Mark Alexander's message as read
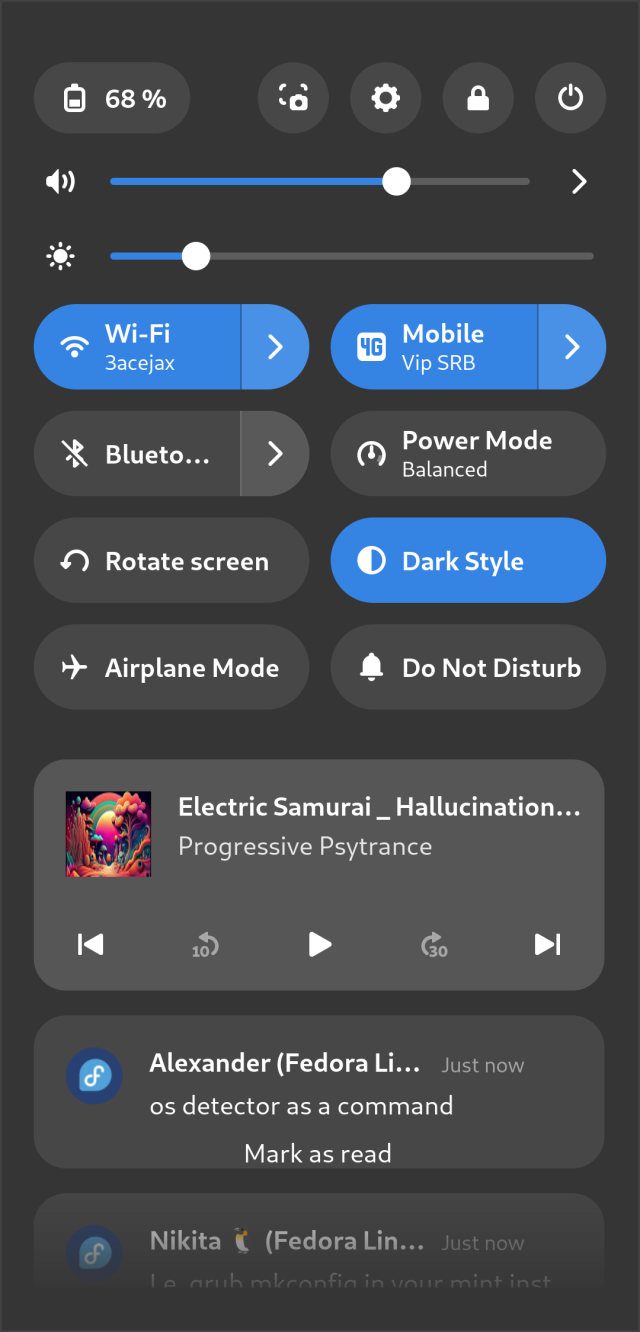This screenshot has height=1332, width=640. 318,1154
